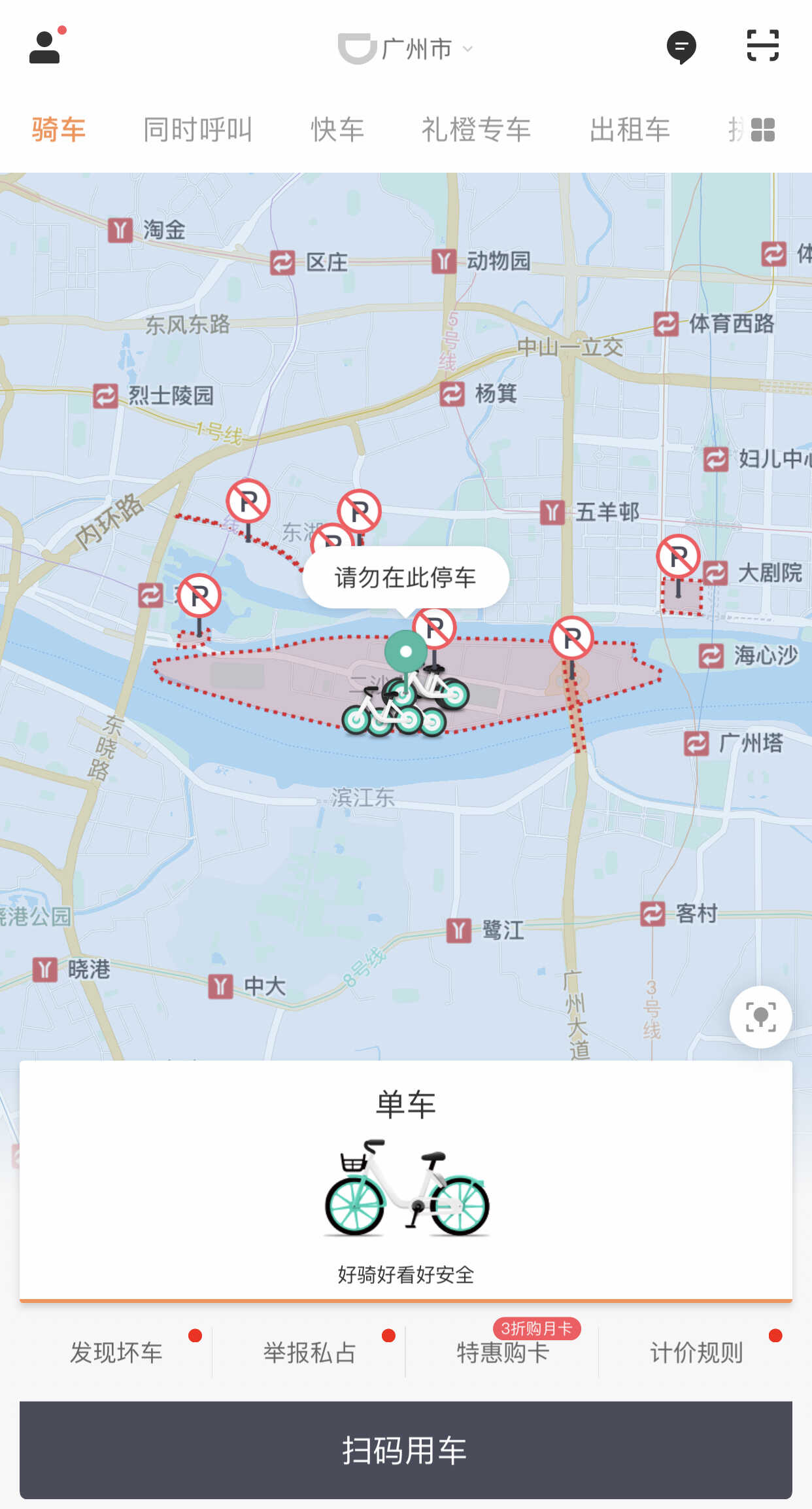This screenshot has height=1509, width=812.
Task: Recenter map to my location
Action: point(760,1016)
